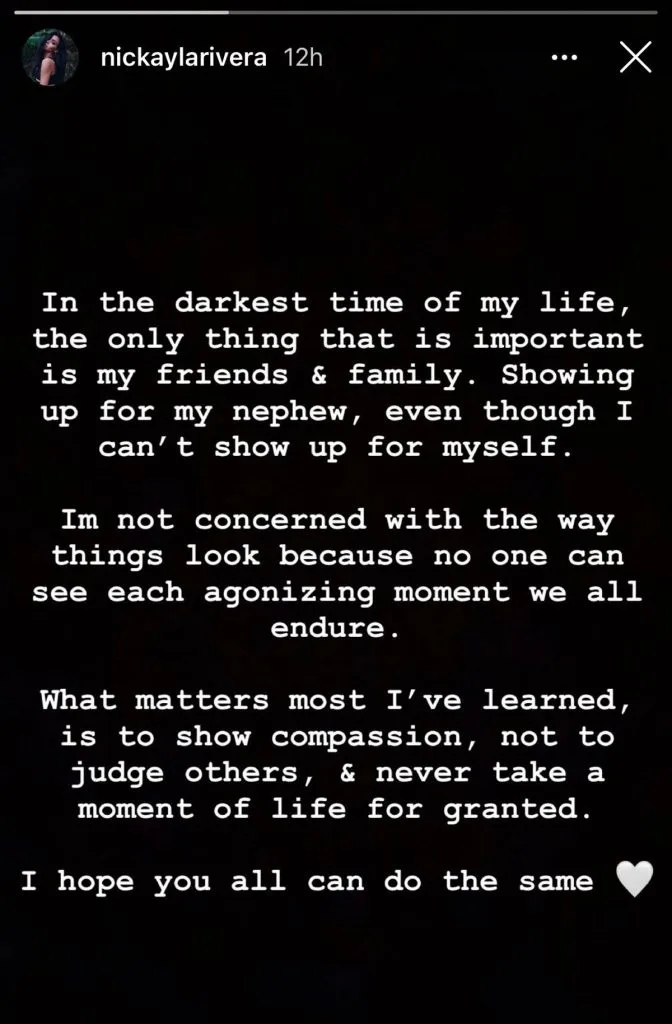Close the story viewer
Screen dimensions: 672x1024
coord(636,57)
